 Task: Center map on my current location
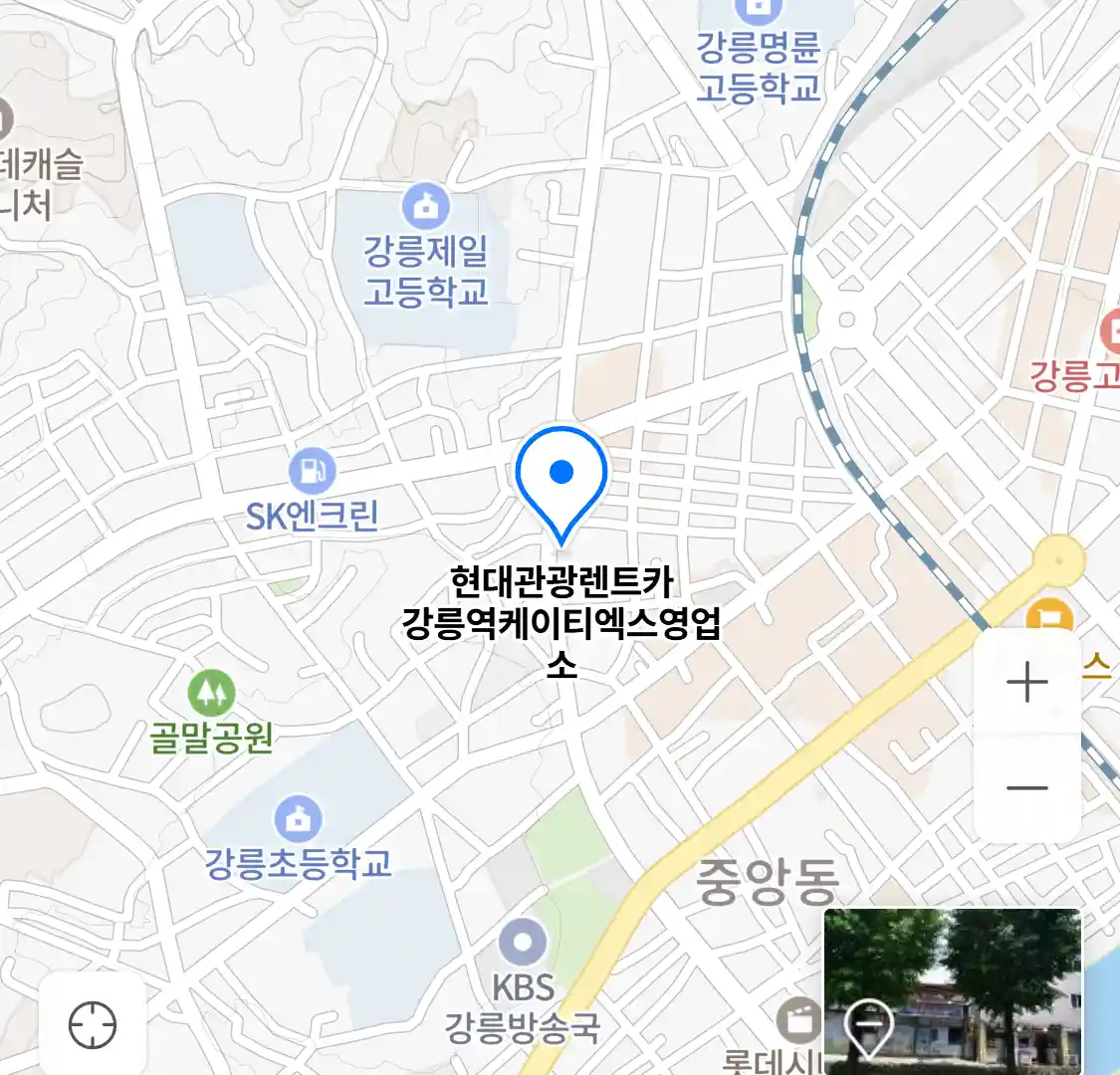pyautogui.click(x=93, y=1024)
